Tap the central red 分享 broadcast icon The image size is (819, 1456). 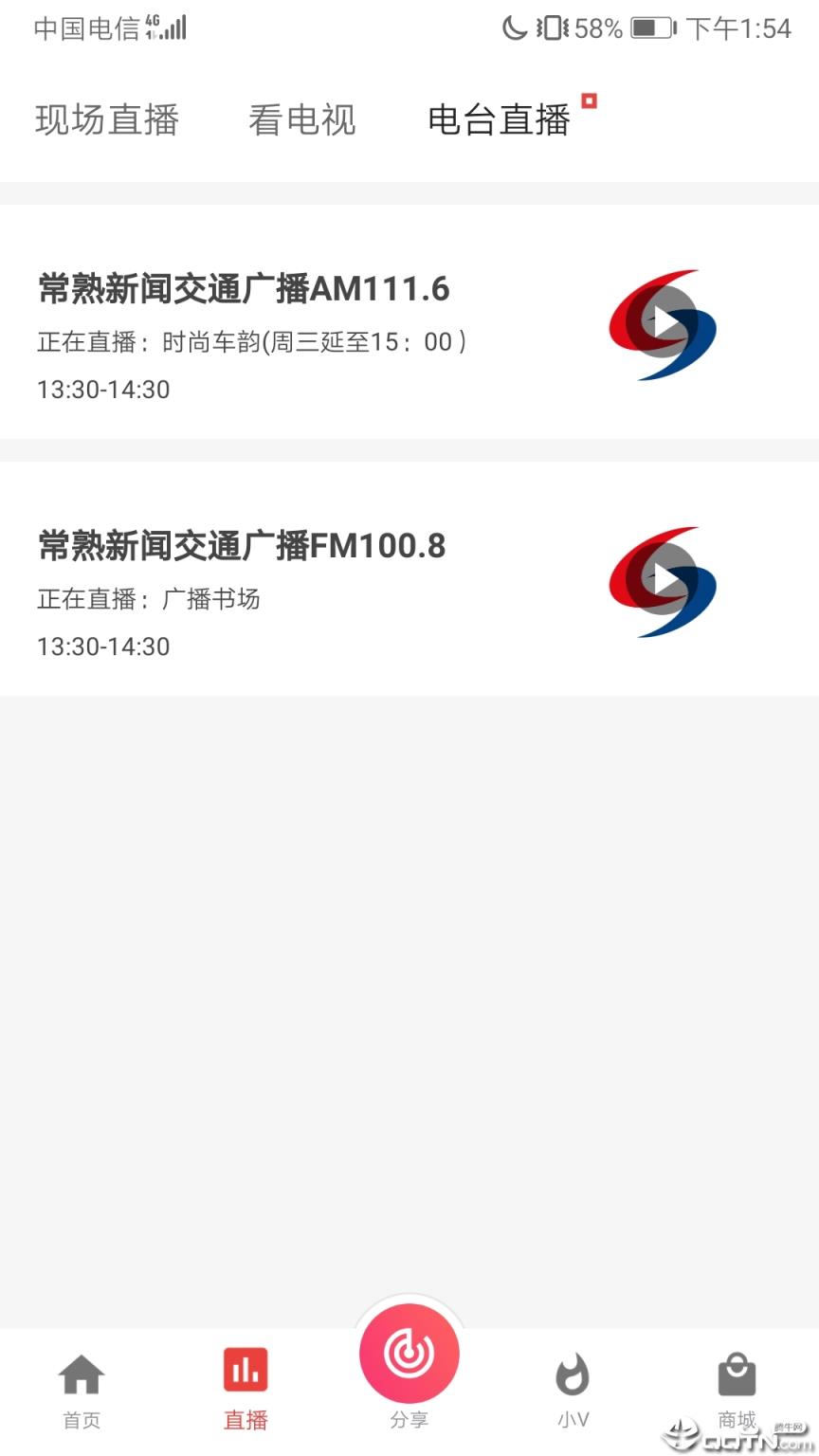tap(409, 1353)
